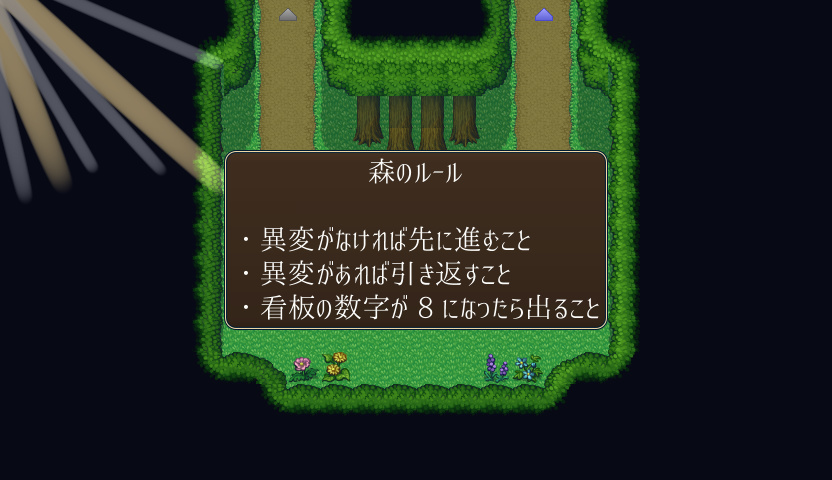The width and height of the screenshot is (832, 480).
Task: Tap the gray arrow on the left path
Action: pos(288,15)
